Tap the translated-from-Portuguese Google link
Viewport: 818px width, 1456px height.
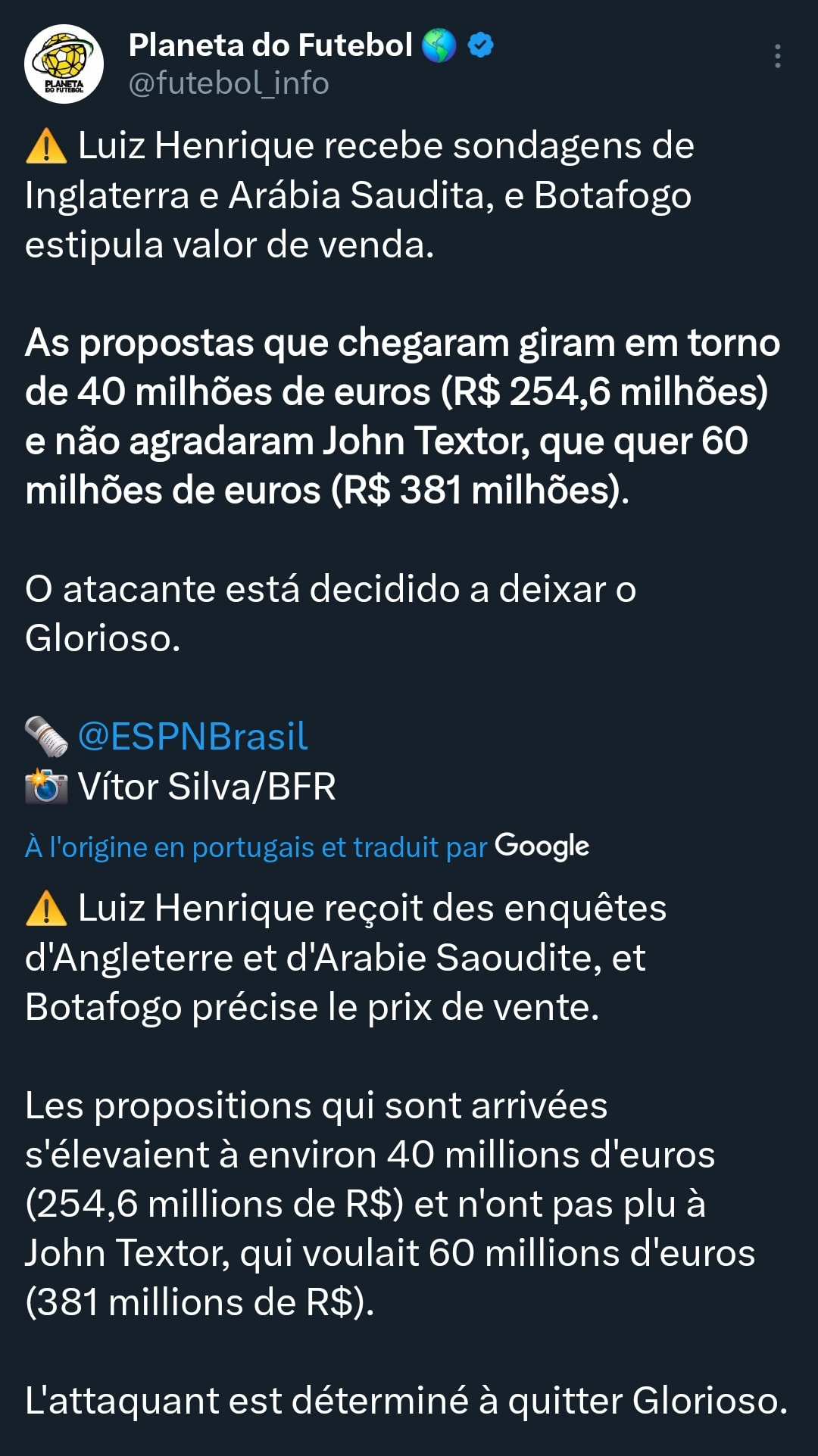click(x=307, y=846)
